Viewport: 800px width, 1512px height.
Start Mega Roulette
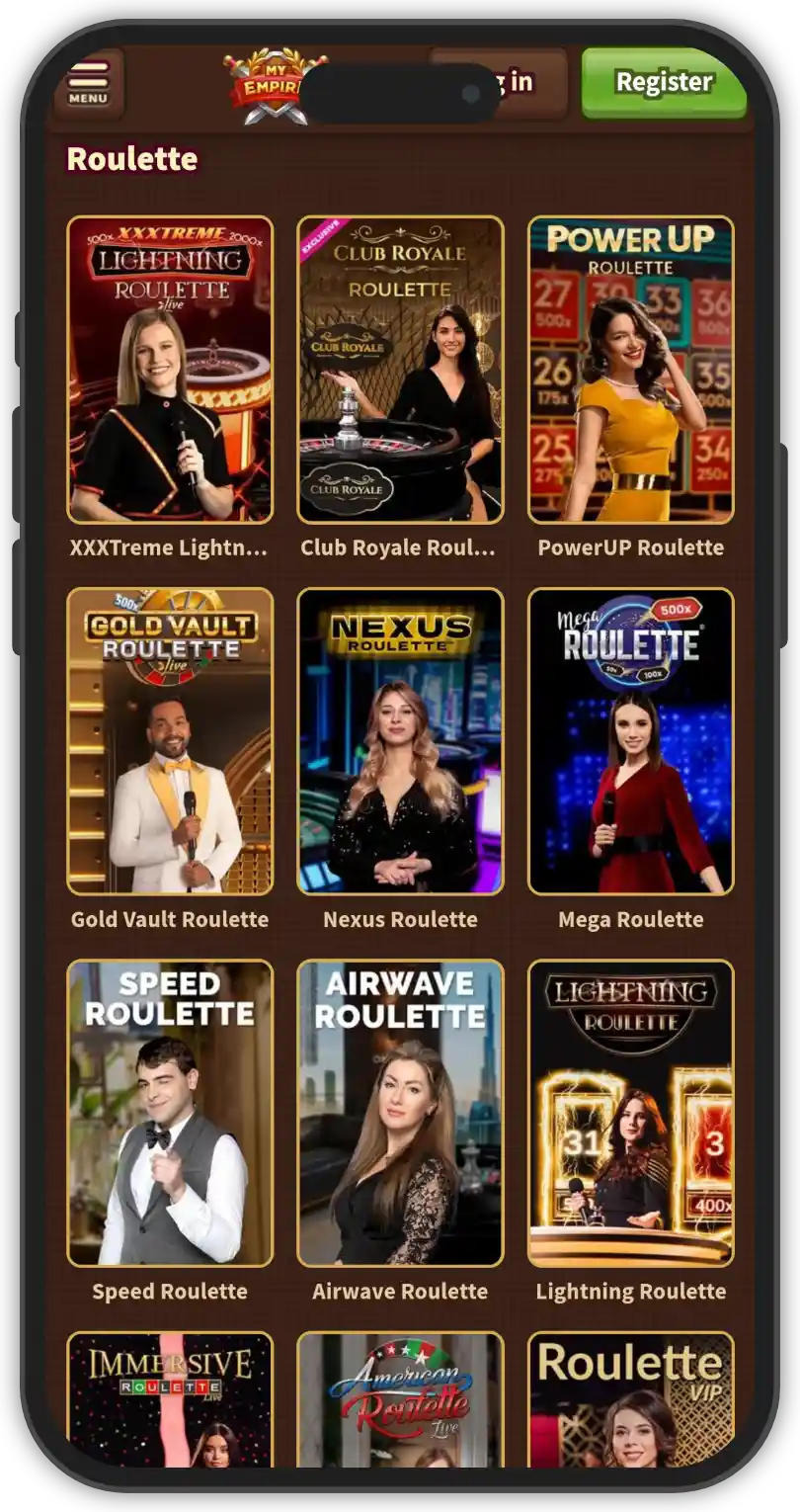tap(631, 741)
